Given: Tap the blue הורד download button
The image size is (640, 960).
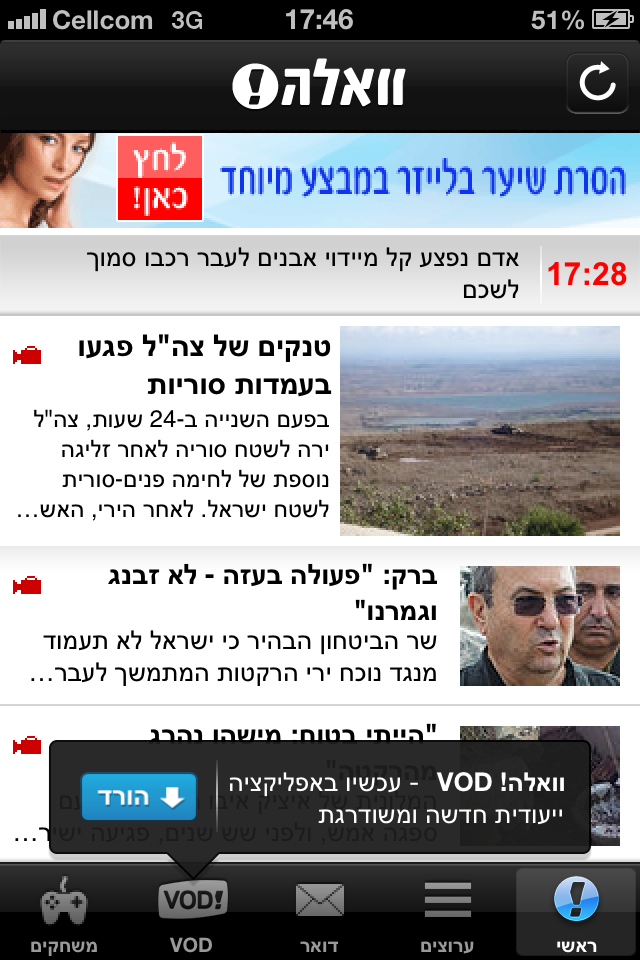Looking at the screenshot, I should tap(139, 796).
